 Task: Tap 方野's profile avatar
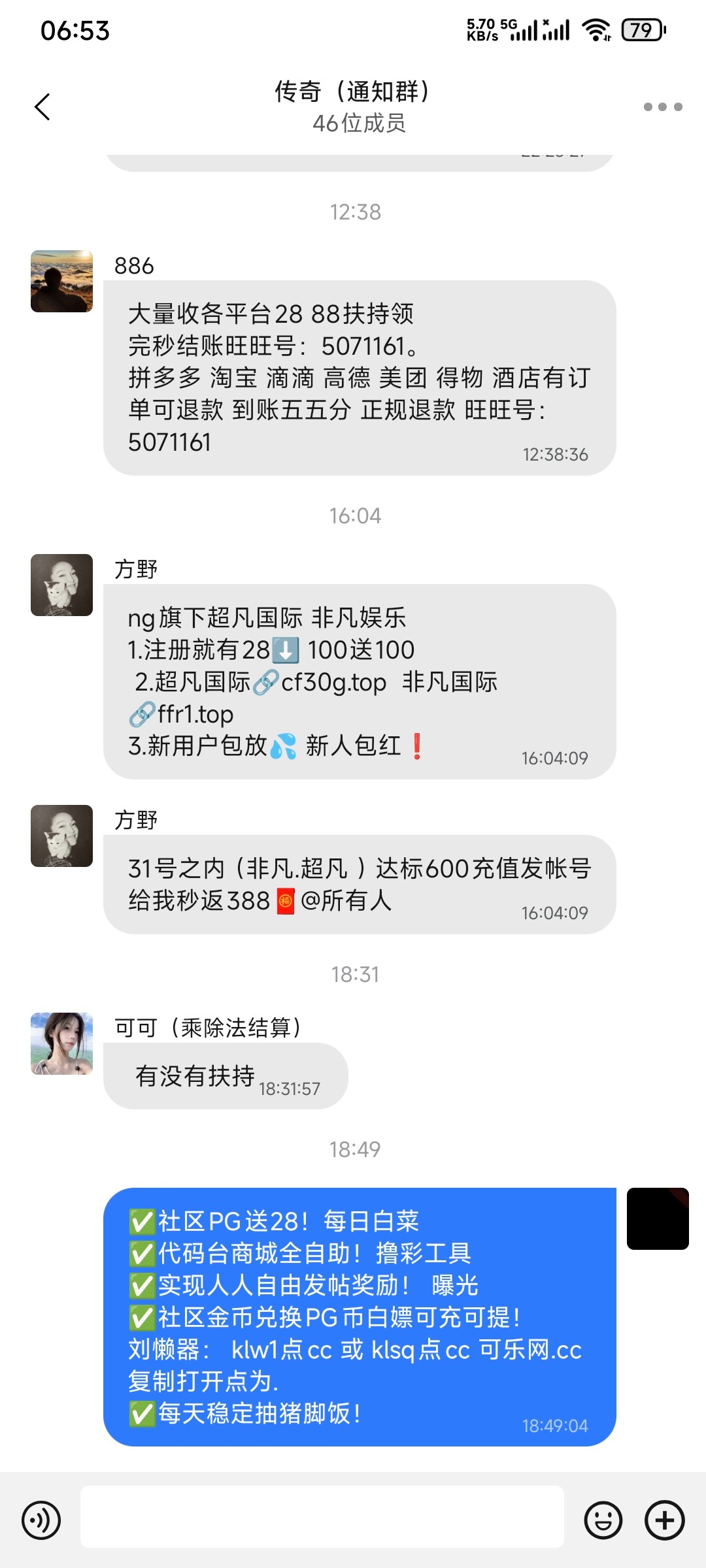click(x=61, y=586)
